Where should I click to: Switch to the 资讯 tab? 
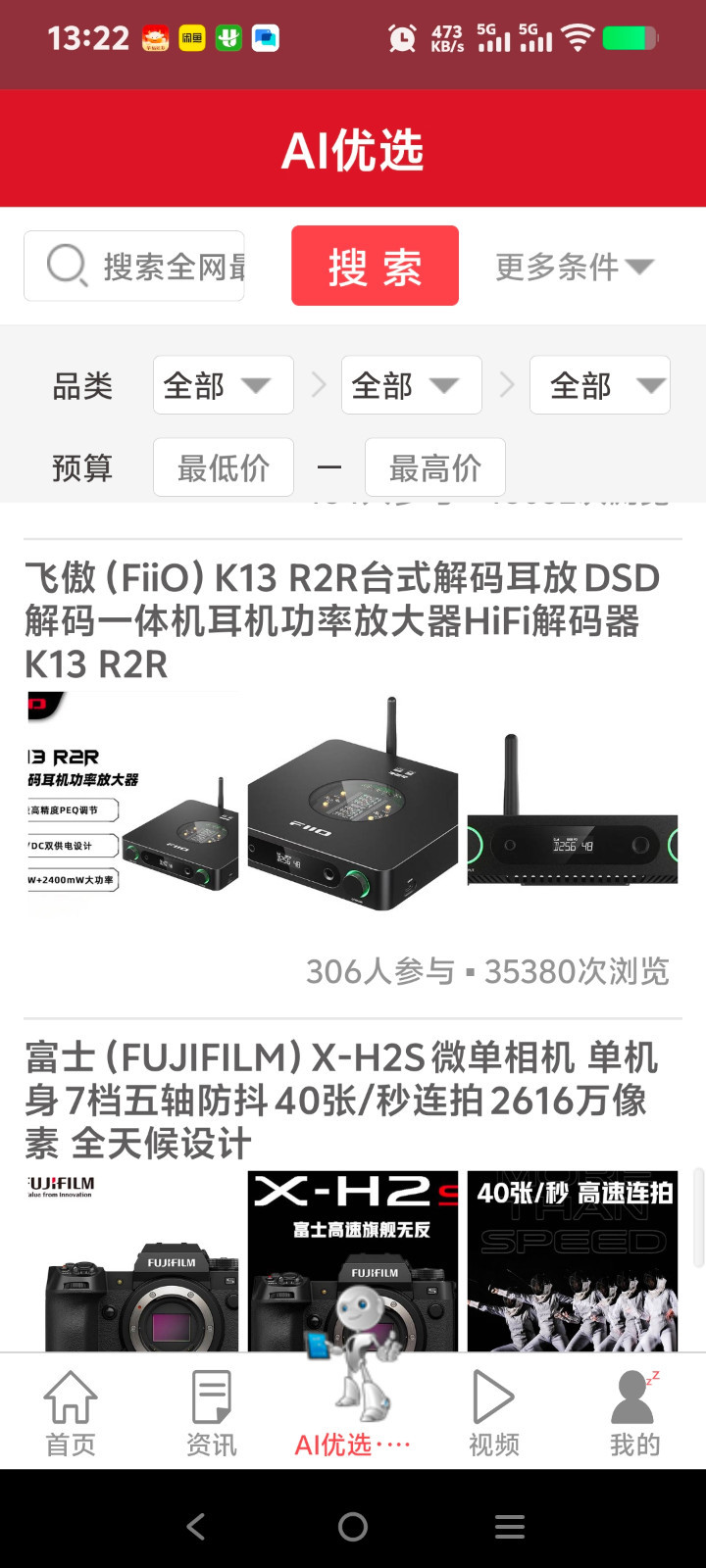click(212, 1411)
